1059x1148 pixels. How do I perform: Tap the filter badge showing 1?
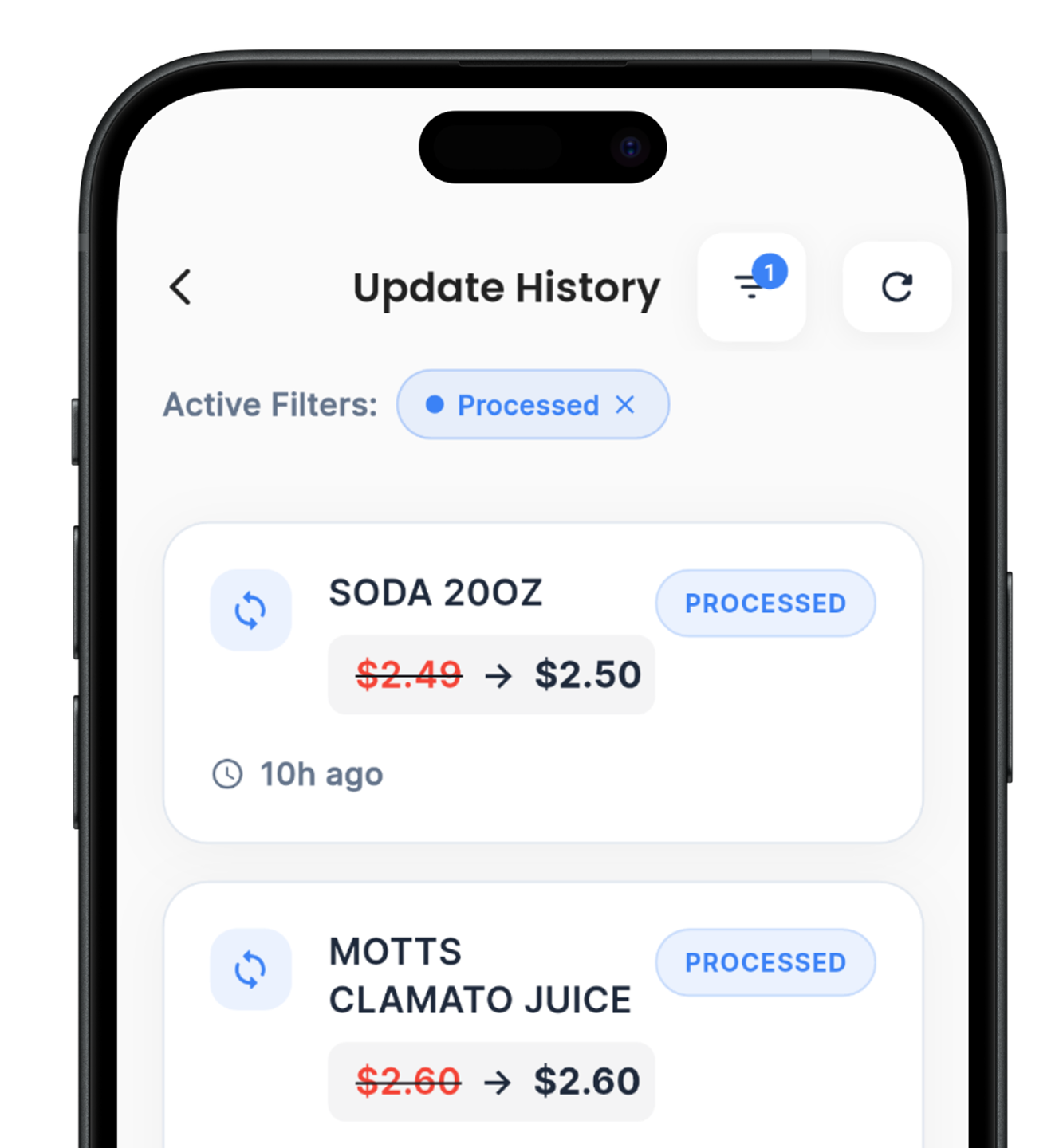[770, 272]
